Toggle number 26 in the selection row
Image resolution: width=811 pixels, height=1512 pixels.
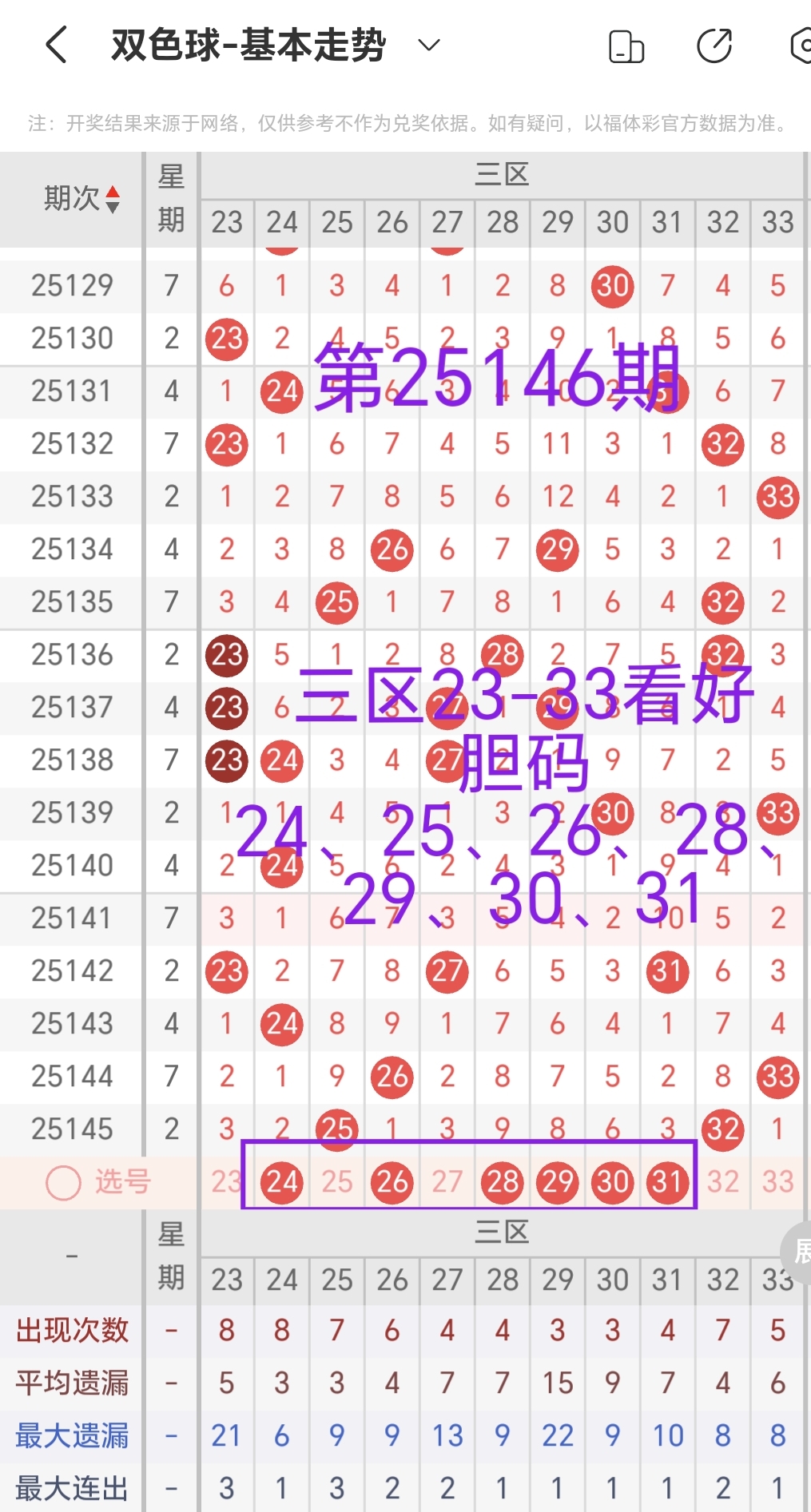point(392,1181)
